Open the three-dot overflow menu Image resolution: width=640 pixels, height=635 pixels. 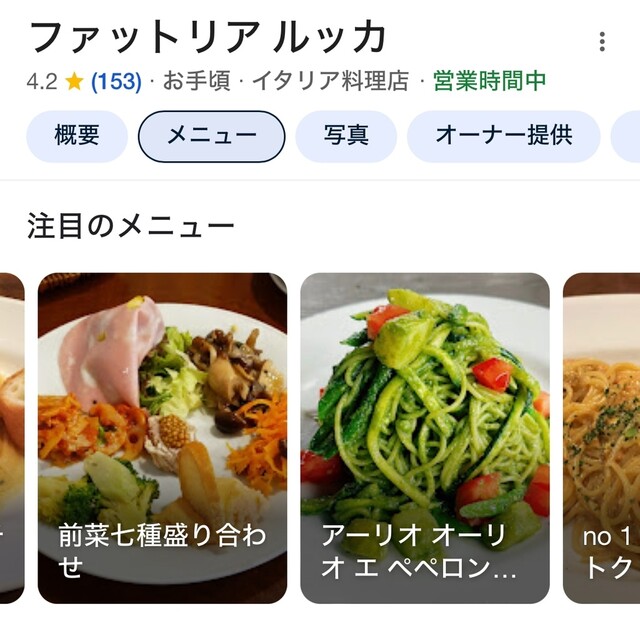pyautogui.click(x=602, y=41)
